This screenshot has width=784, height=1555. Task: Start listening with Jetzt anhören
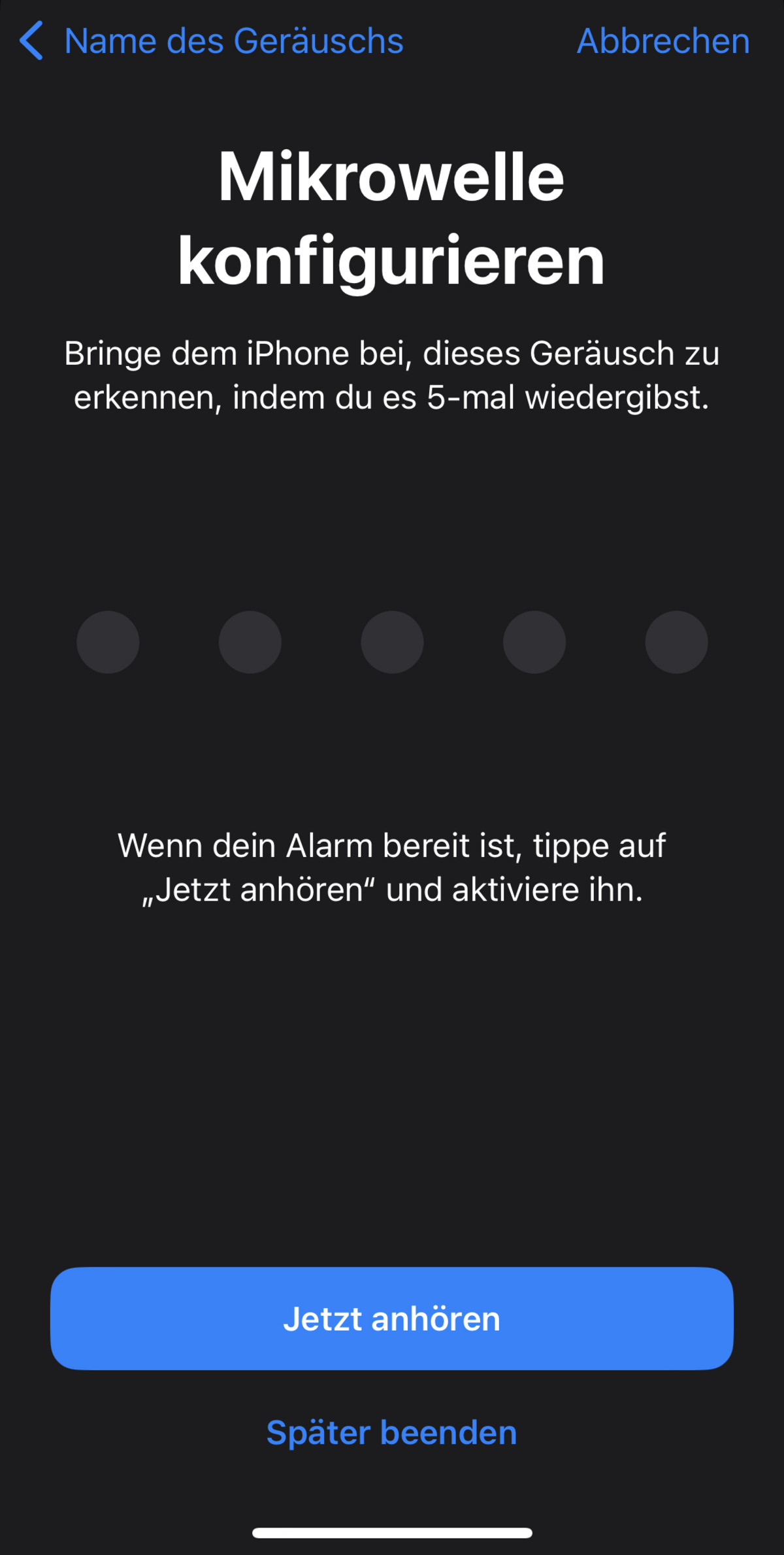click(x=392, y=1318)
